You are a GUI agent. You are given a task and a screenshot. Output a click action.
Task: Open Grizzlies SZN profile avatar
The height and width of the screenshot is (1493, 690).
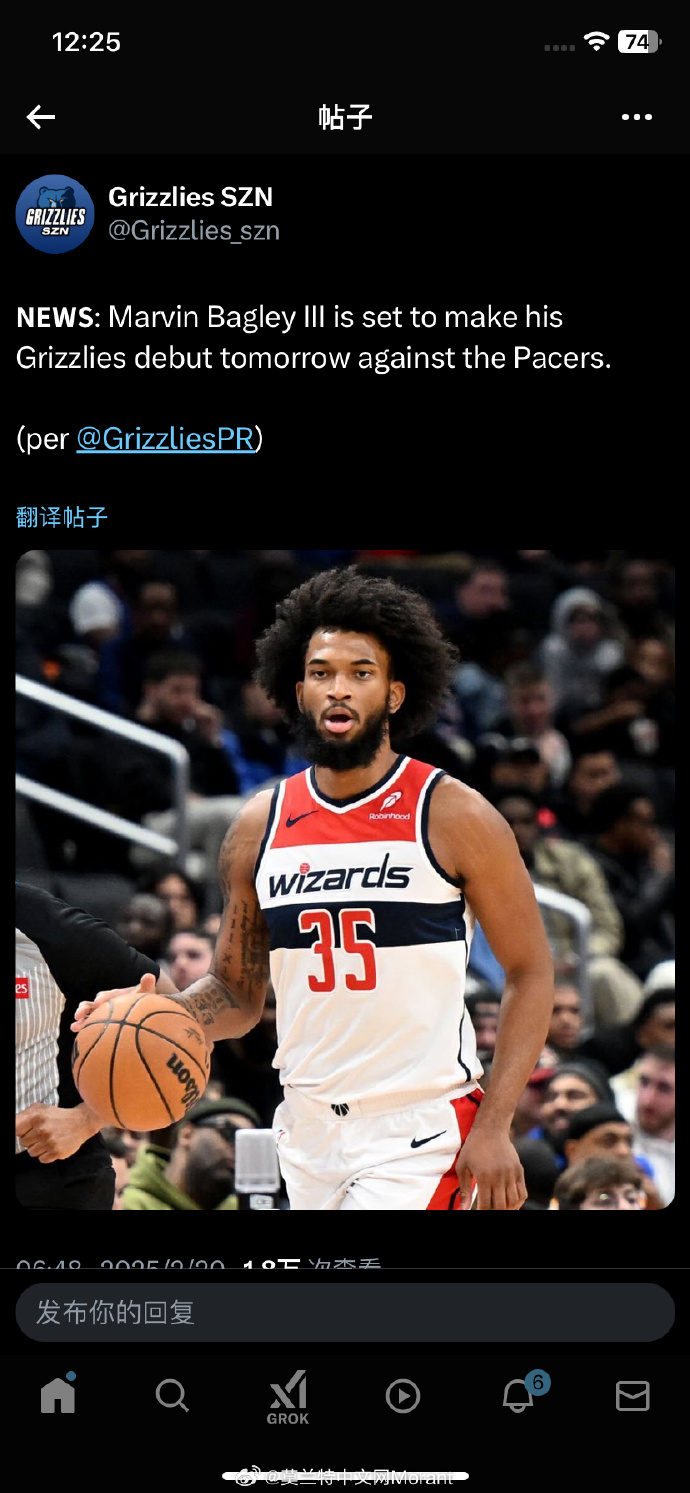55,214
